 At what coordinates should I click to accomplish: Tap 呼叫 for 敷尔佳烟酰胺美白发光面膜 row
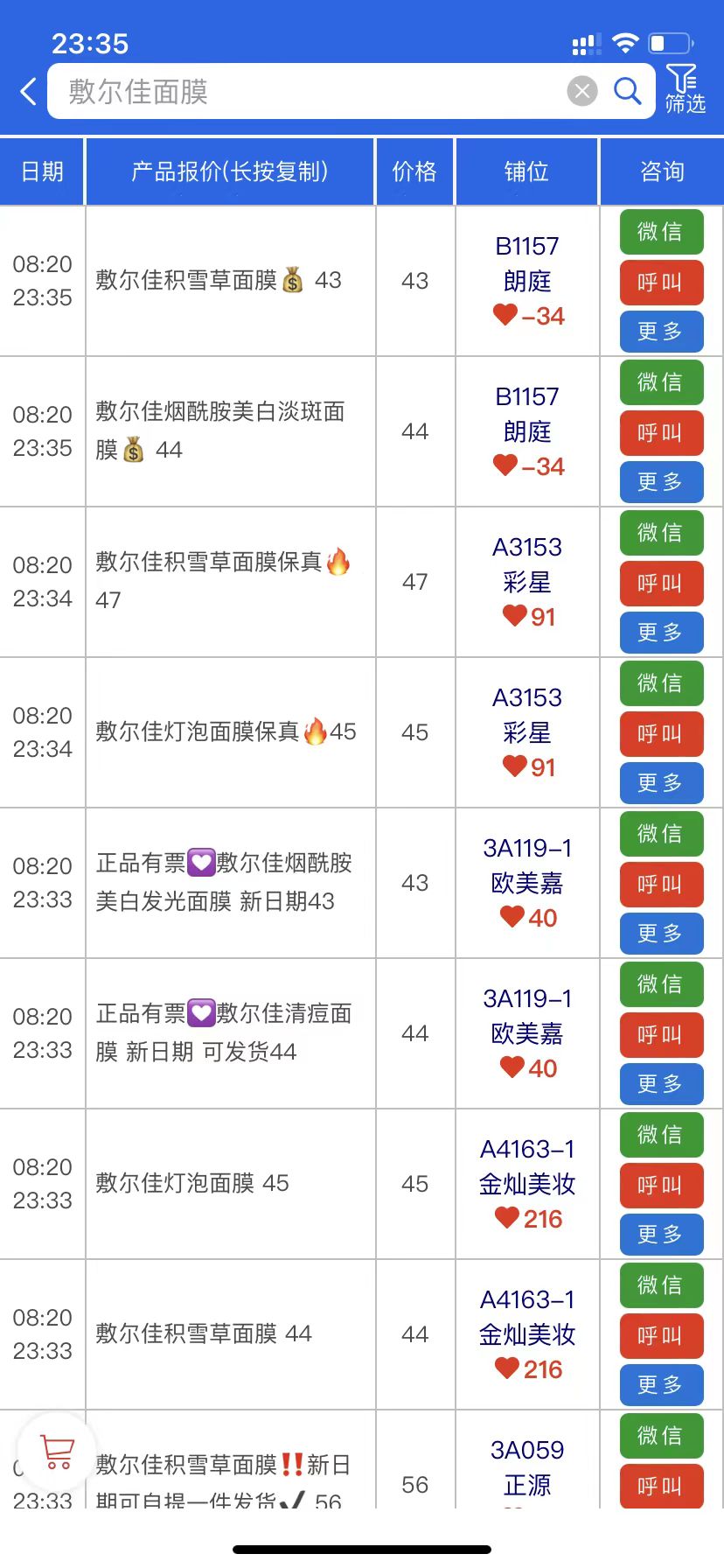pyautogui.click(x=661, y=885)
